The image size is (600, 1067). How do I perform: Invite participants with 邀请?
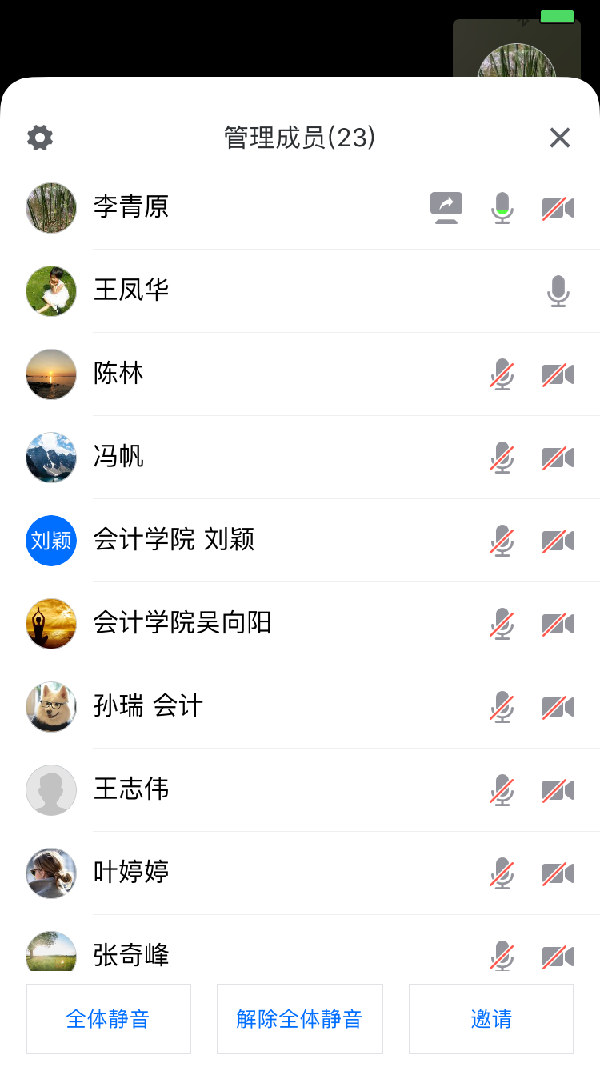[491, 1019]
